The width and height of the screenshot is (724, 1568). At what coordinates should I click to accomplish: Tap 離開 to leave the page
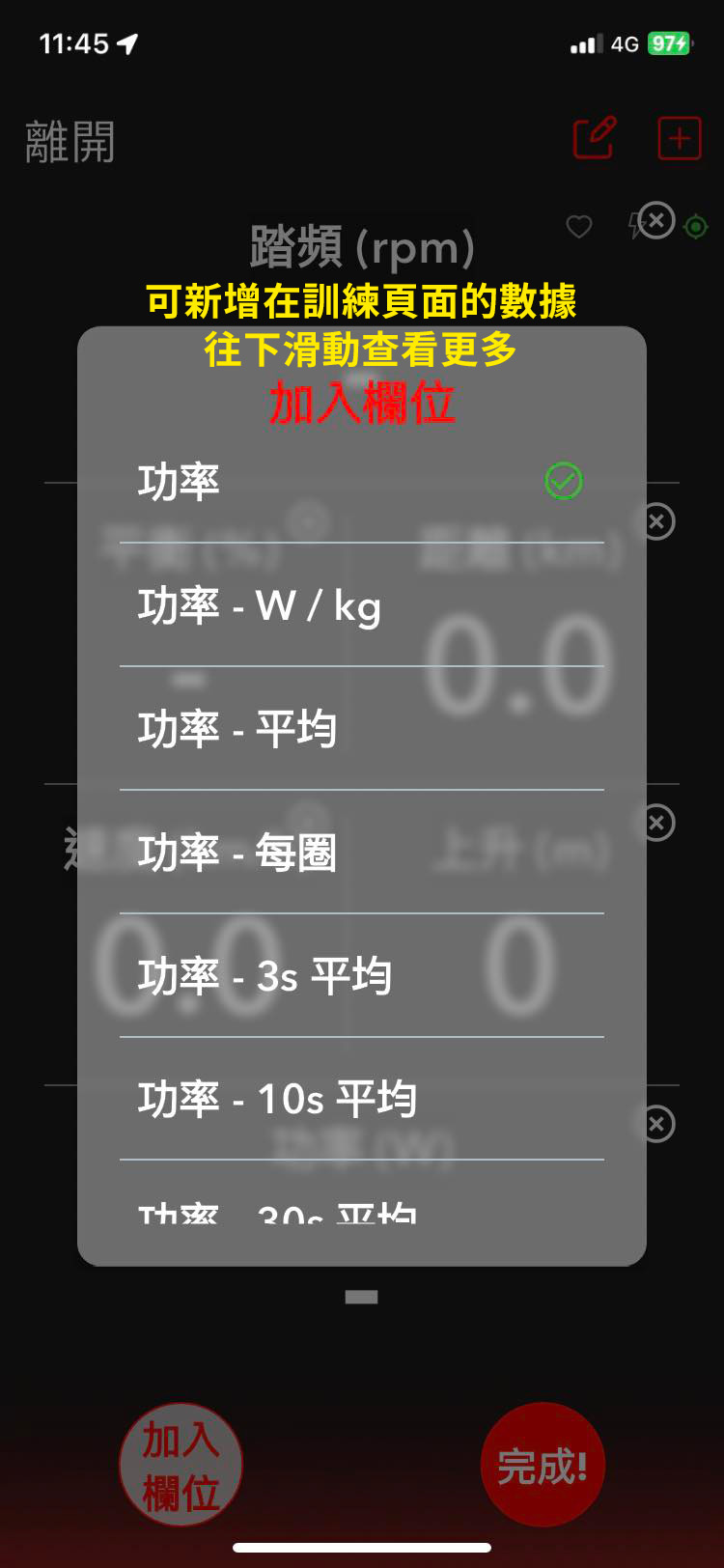(x=70, y=142)
